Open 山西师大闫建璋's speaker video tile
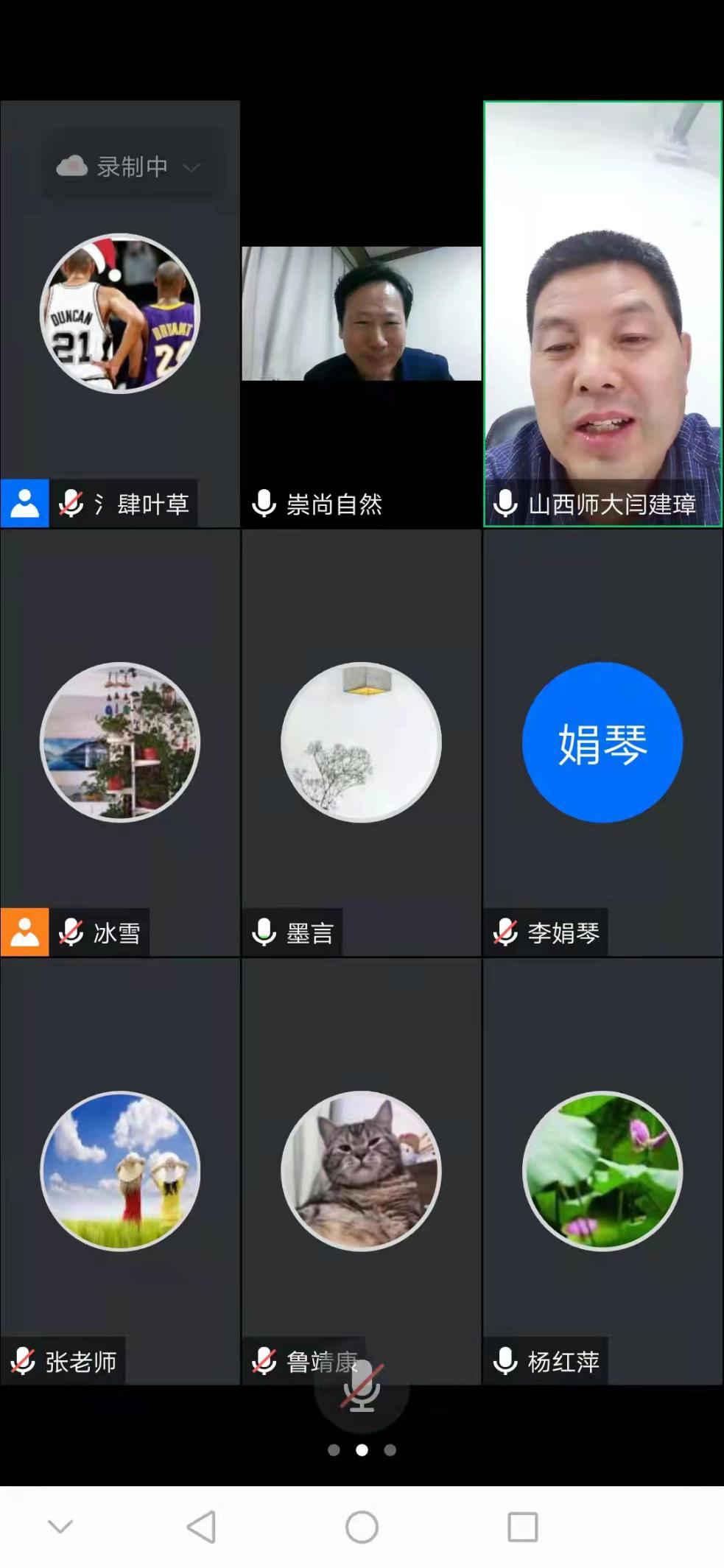This screenshot has width=724, height=1568. 602,314
